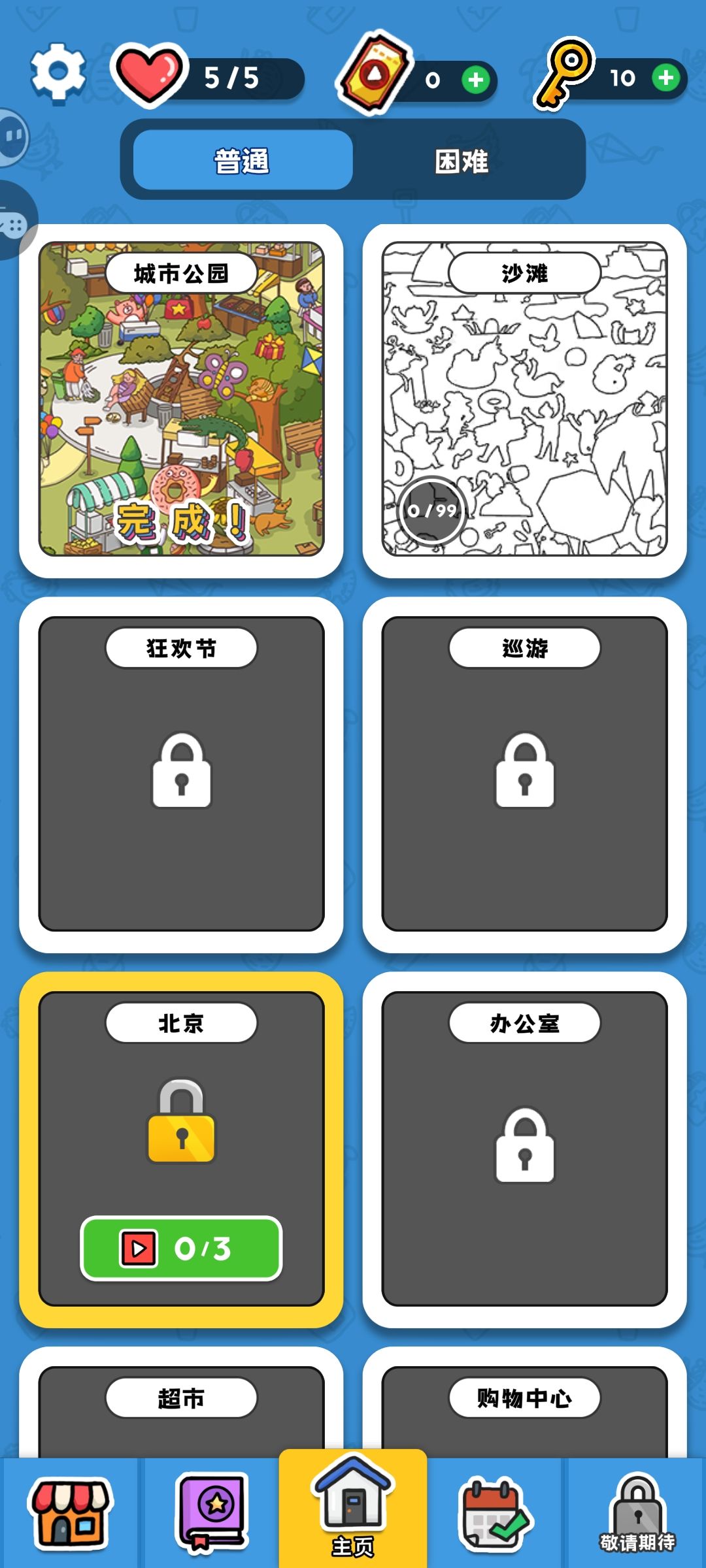Select the 主页 home icon

coord(353,1509)
